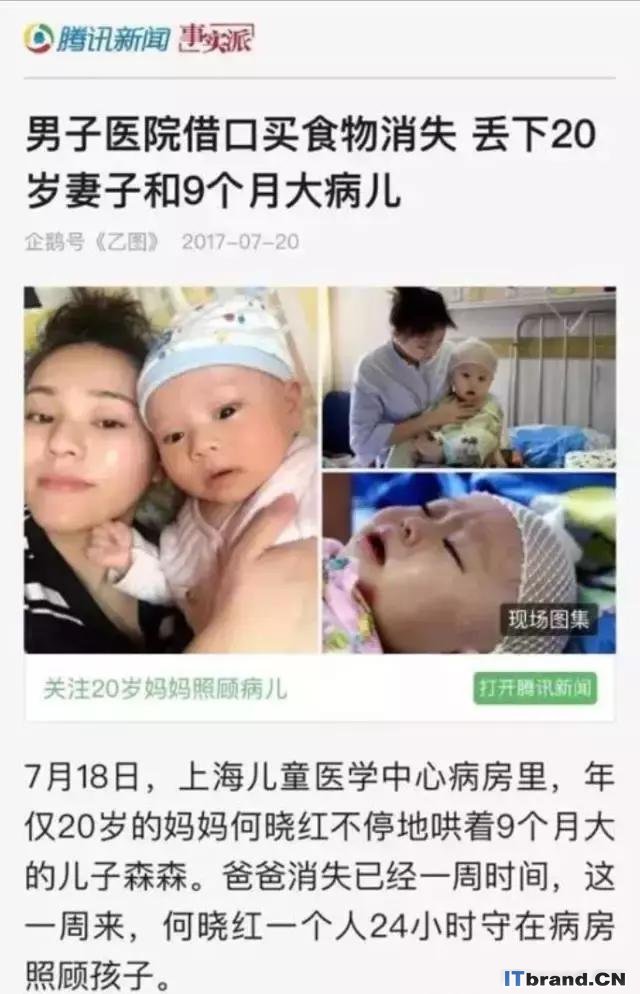View the photo of mother holding baby in hospital
The image size is (640, 994).
tap(468, 378)
